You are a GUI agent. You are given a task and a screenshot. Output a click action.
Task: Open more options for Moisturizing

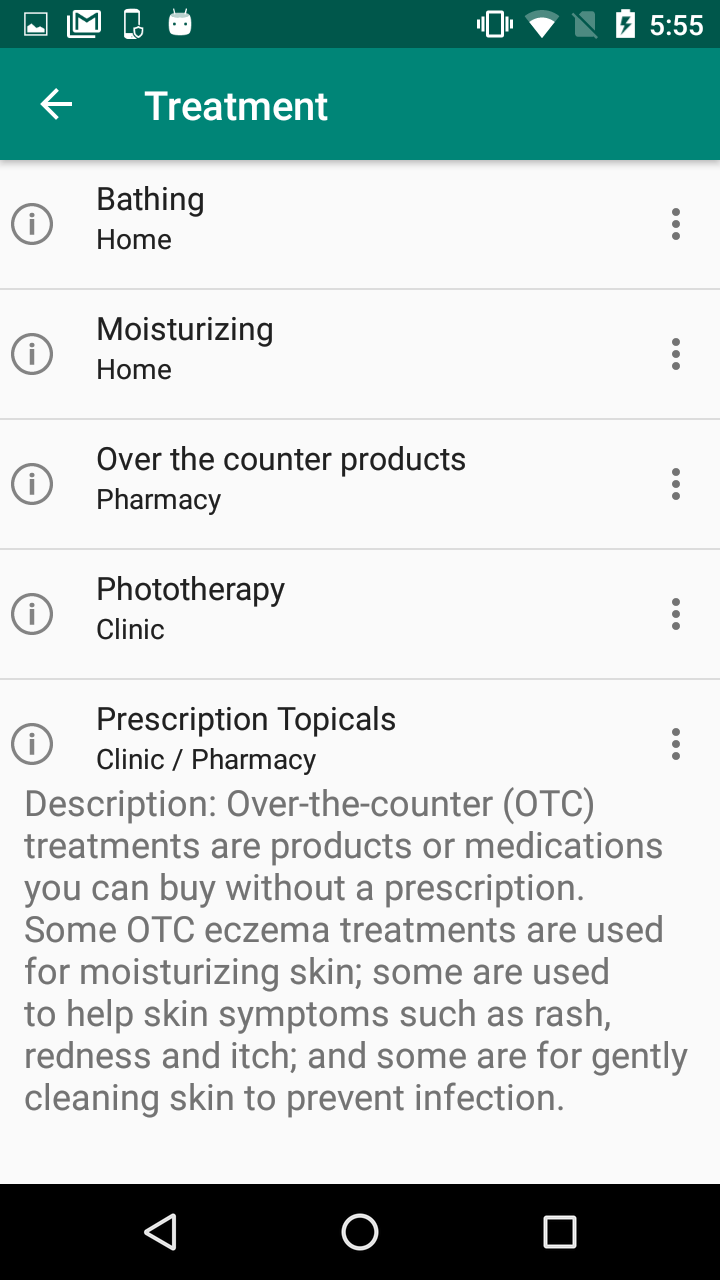676,354
